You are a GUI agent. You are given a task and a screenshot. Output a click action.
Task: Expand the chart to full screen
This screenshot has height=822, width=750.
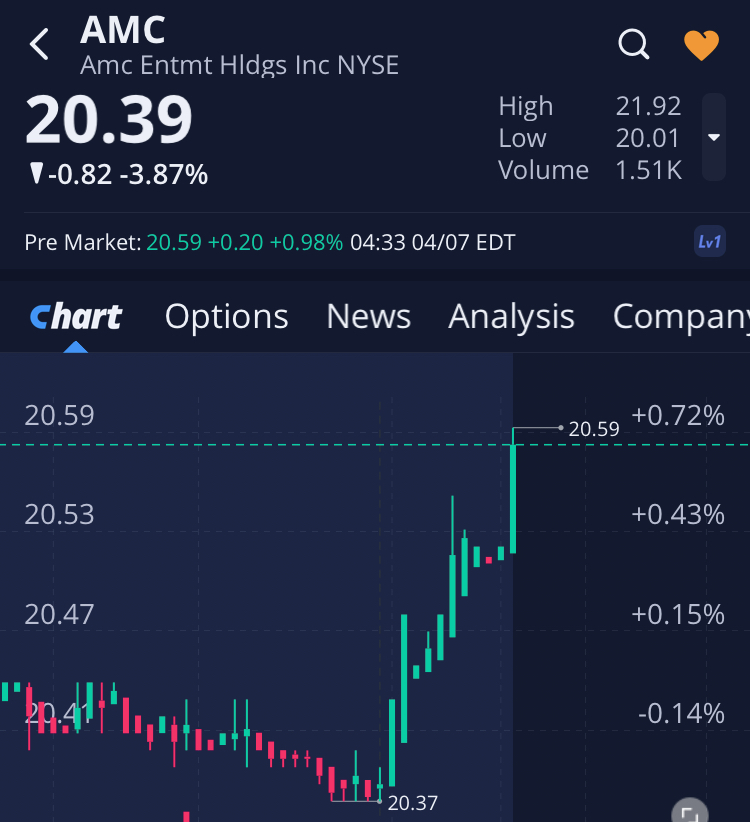[x=689, y=811]
